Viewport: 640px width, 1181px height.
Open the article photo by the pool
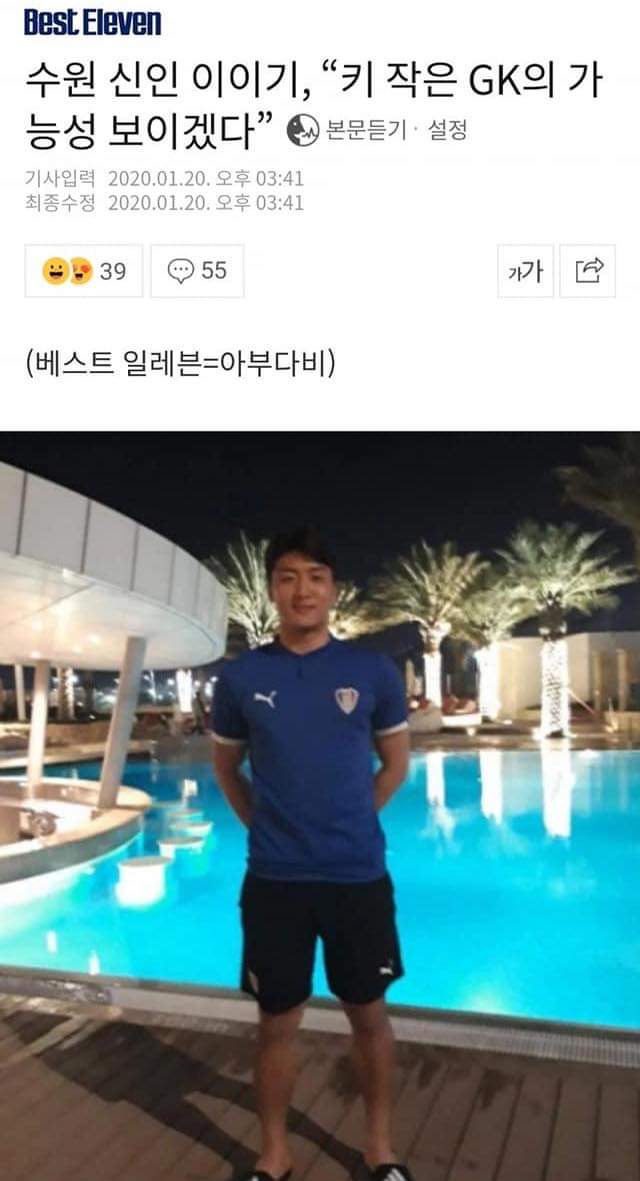point(320,805)
